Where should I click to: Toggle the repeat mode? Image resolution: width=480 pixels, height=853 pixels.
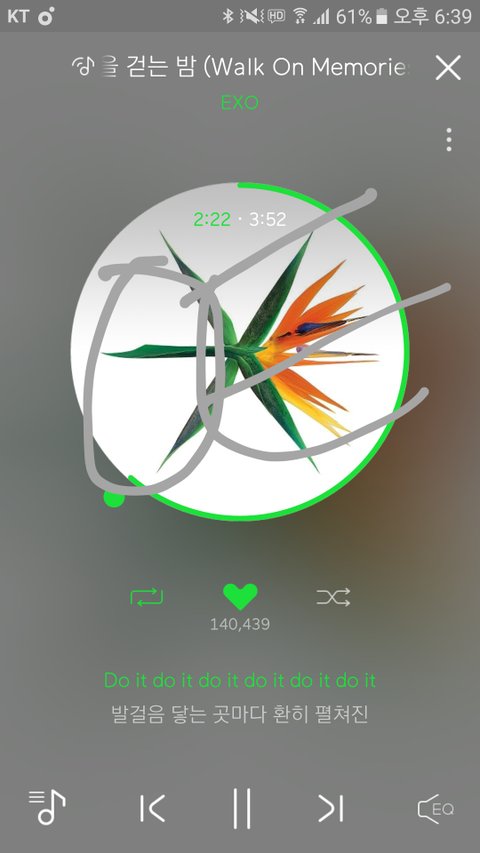click(146, 597)
